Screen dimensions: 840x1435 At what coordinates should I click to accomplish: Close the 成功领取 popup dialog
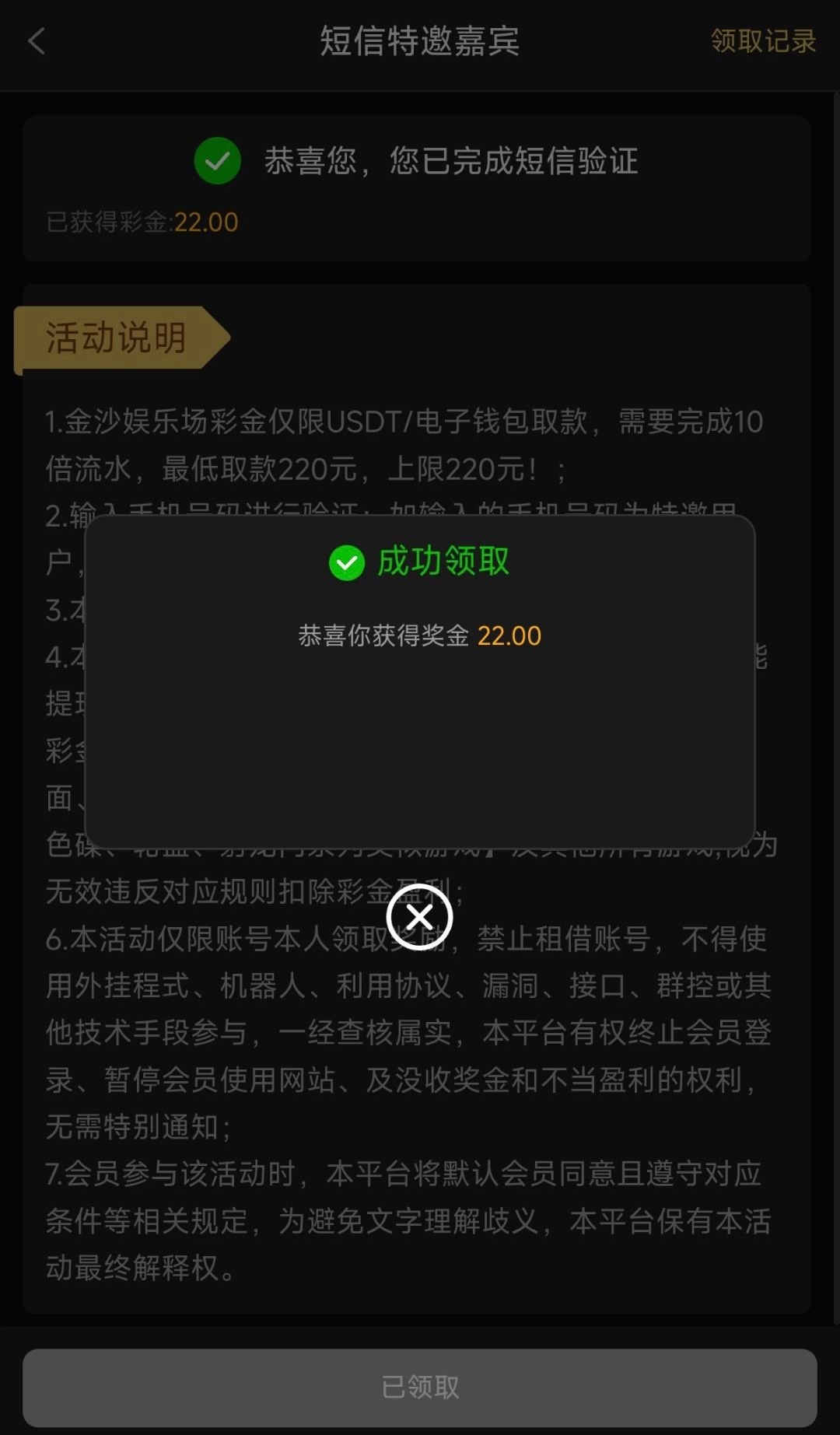(420, 917)
